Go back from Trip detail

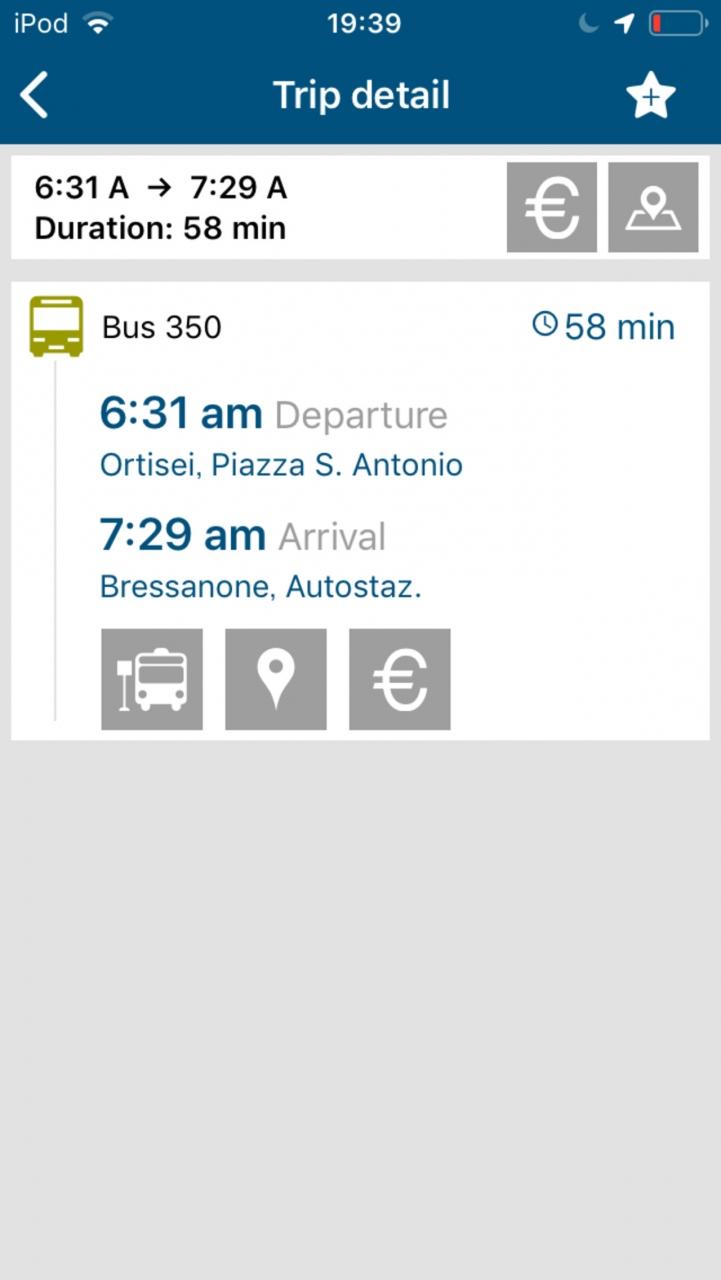tap(35, 96)
